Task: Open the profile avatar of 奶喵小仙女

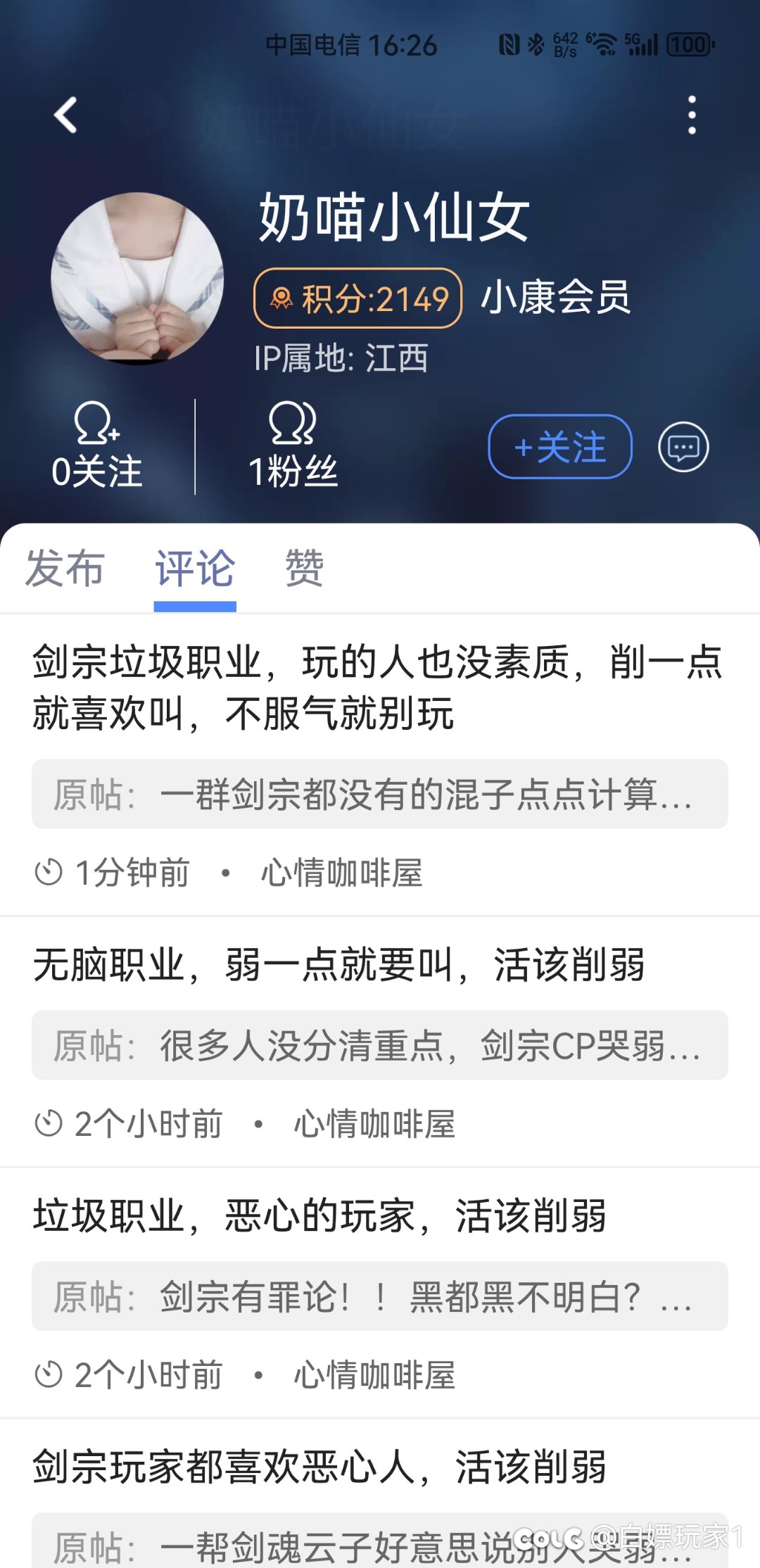Action: tap(138, 279)
